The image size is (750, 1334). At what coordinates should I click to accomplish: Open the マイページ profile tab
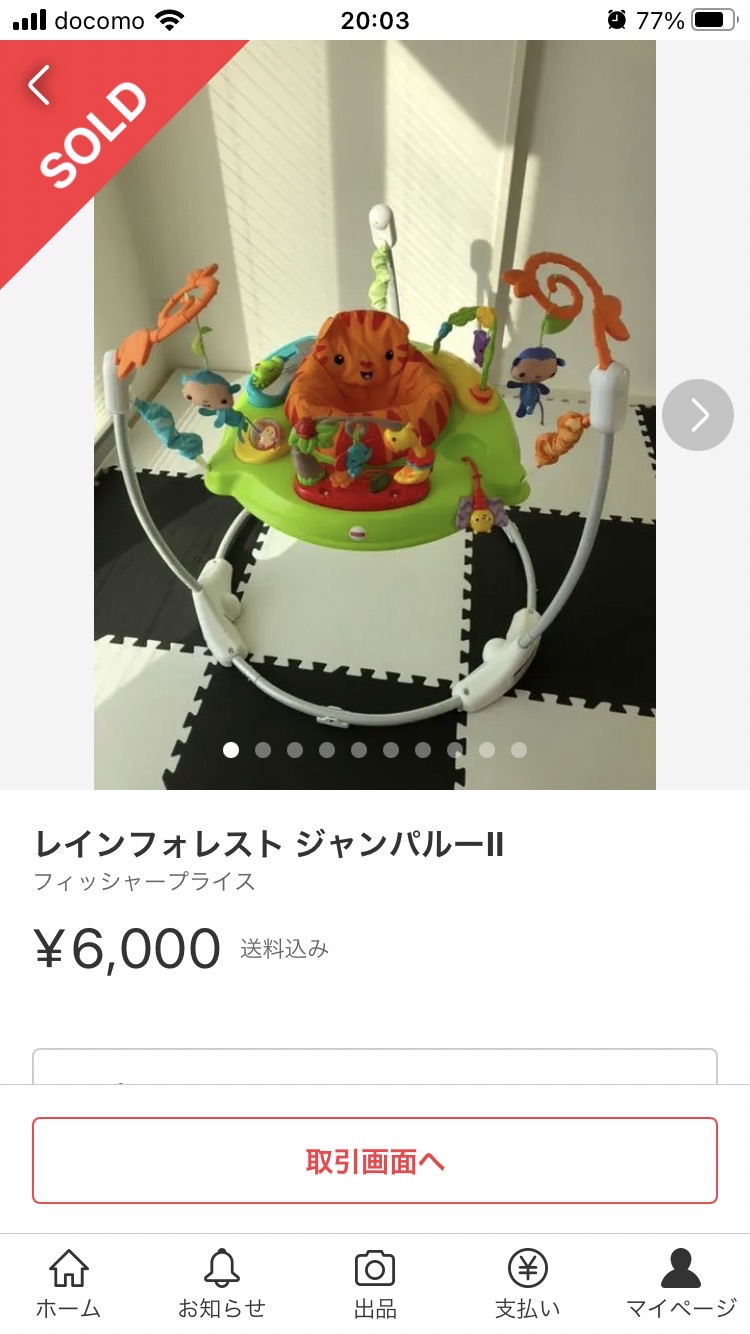click(681, 1283)
